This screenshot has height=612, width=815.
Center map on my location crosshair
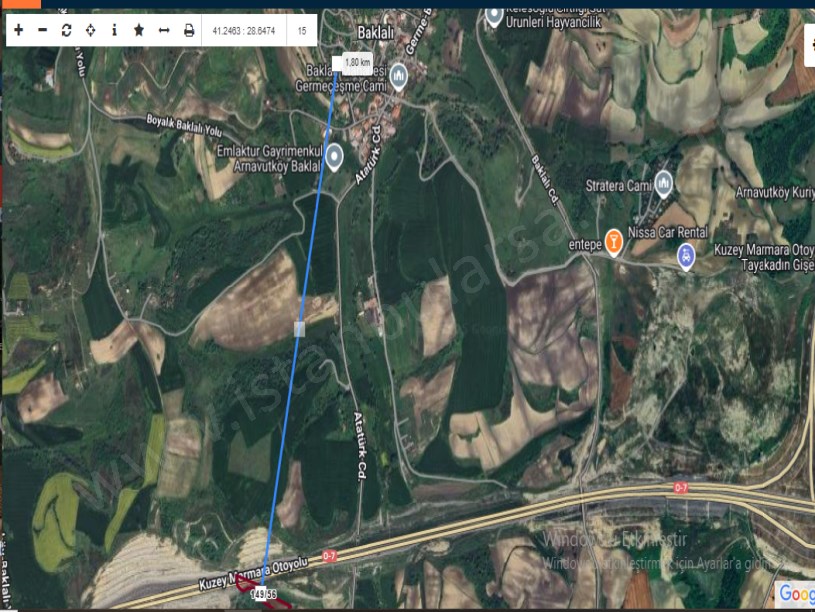90,30
